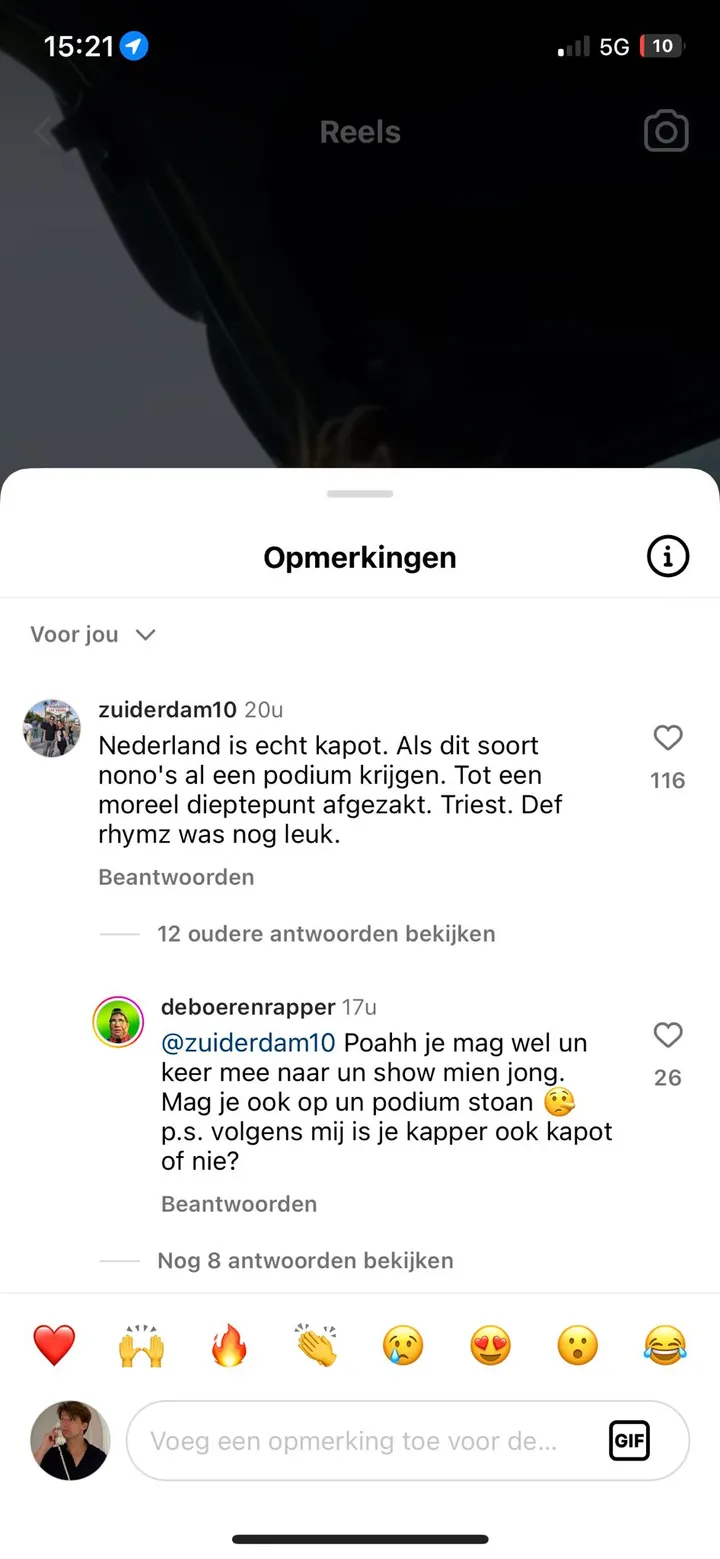Insert the fire emoji
The image size is (720, 1559).
click(229, 1345)
